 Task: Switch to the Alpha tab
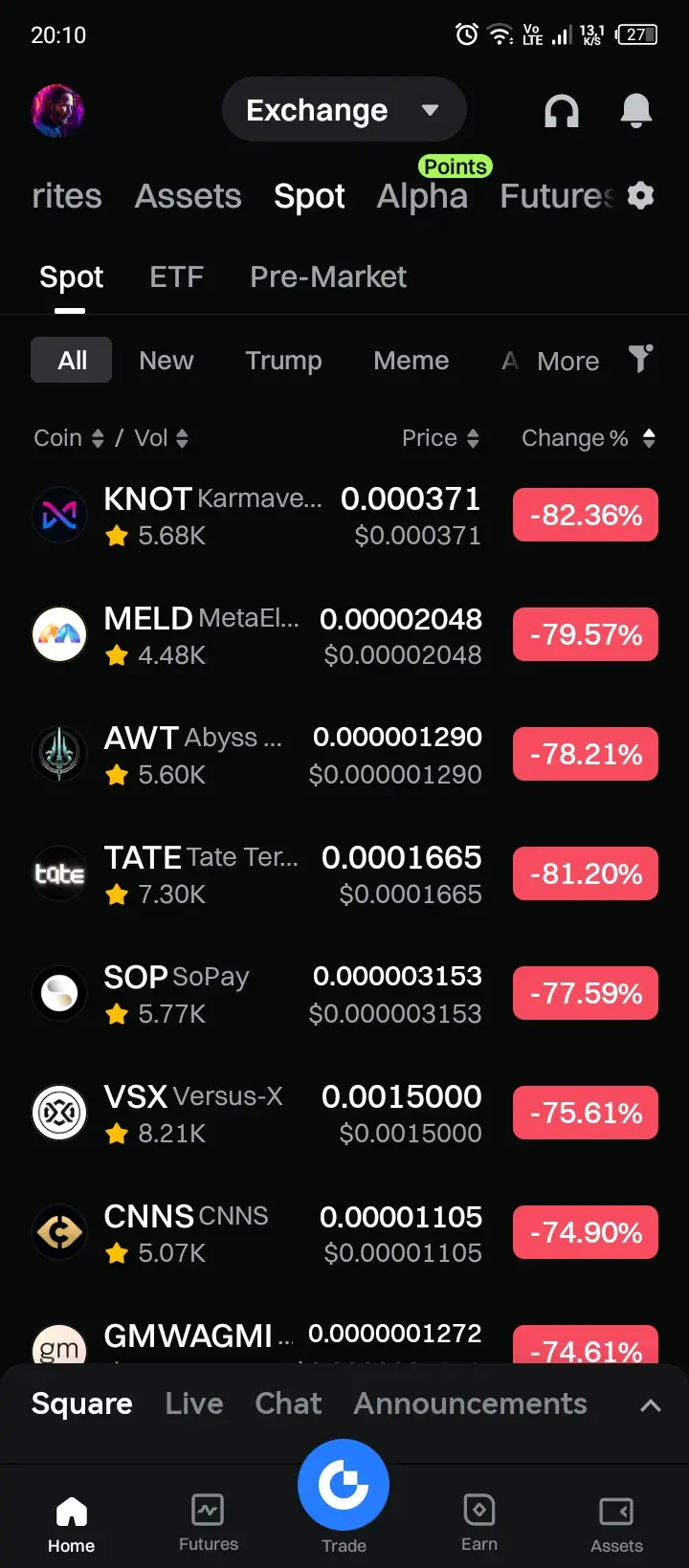(x=422, y=196)
